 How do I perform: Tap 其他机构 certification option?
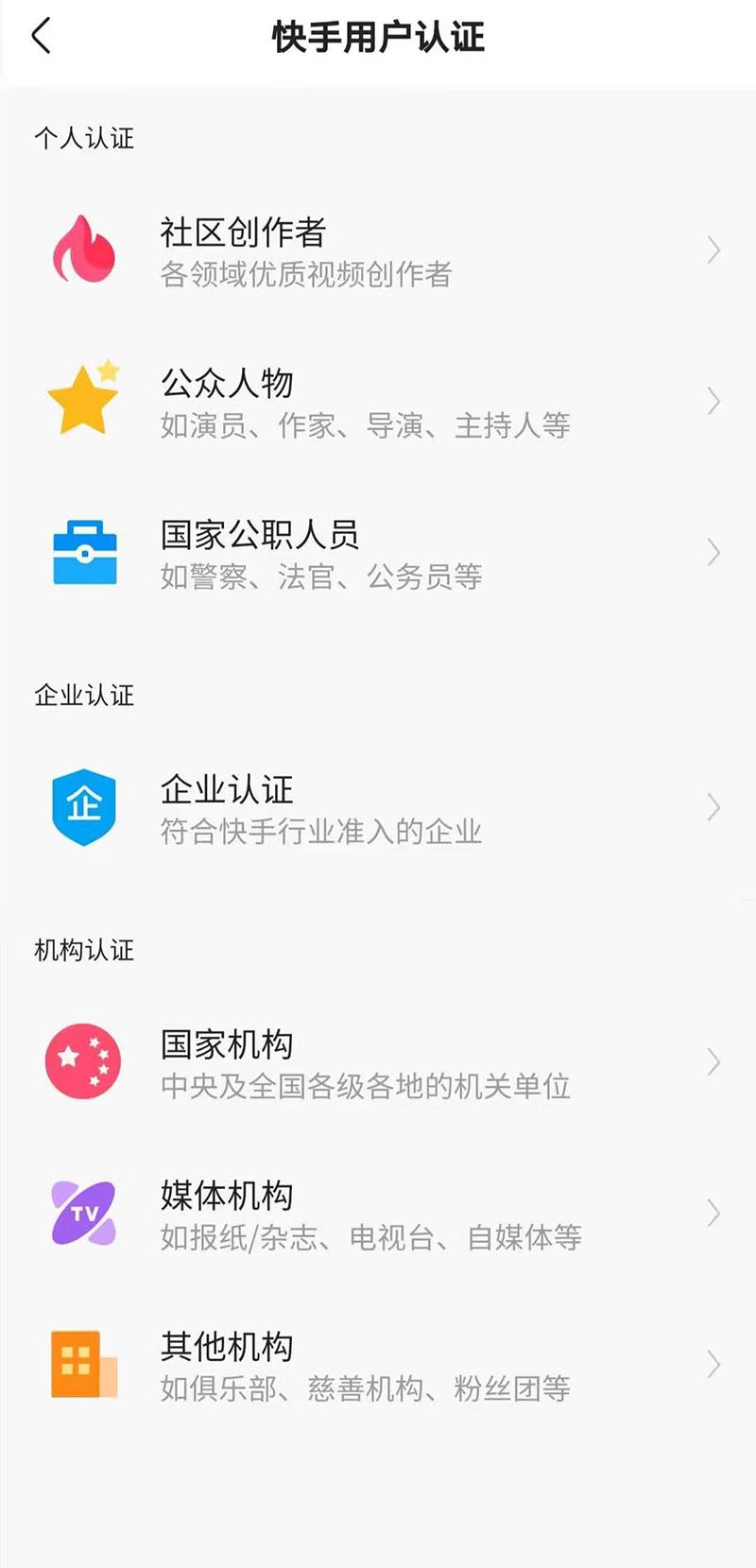click(378, 1366)
